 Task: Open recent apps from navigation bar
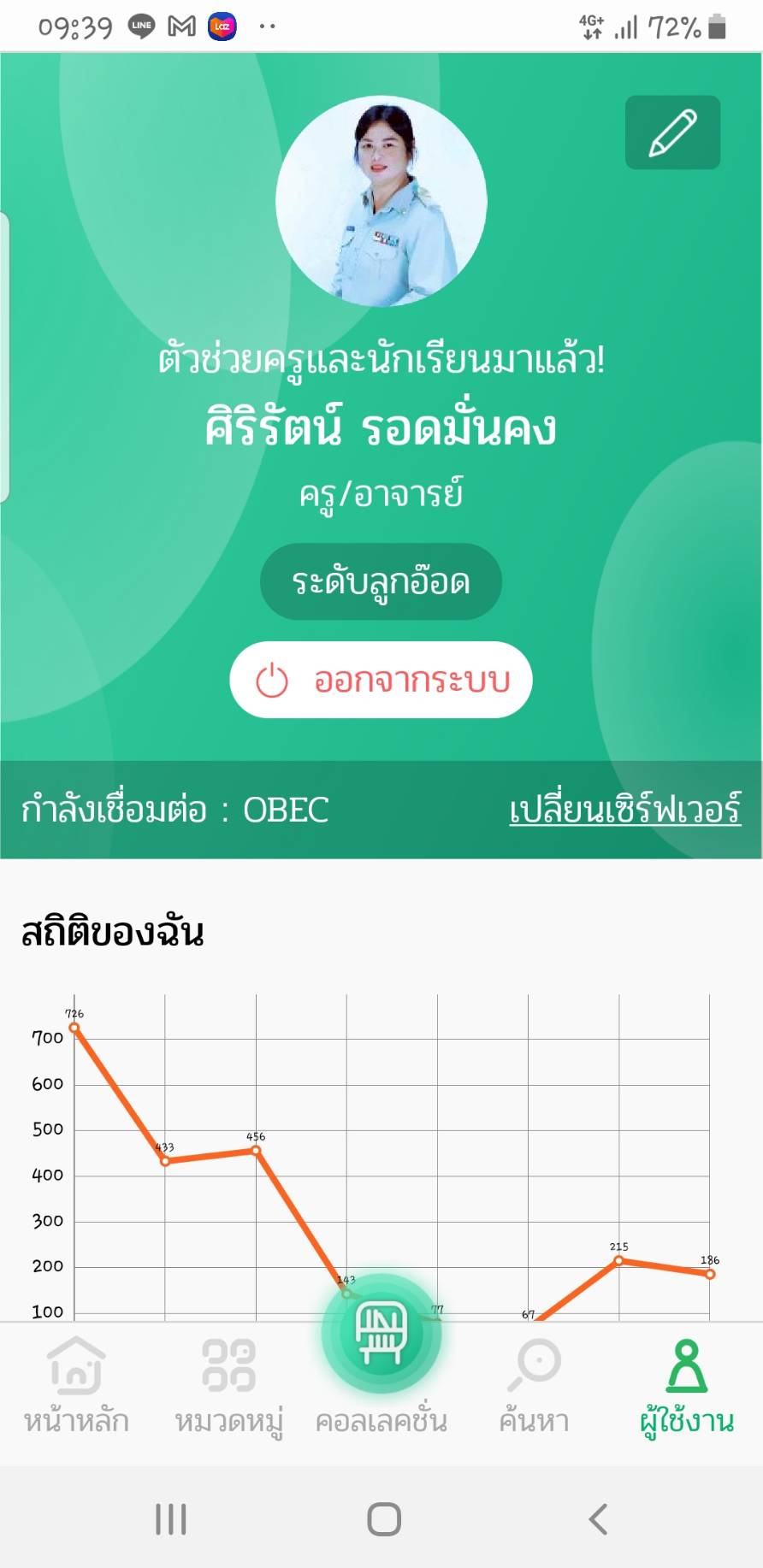170,1519
